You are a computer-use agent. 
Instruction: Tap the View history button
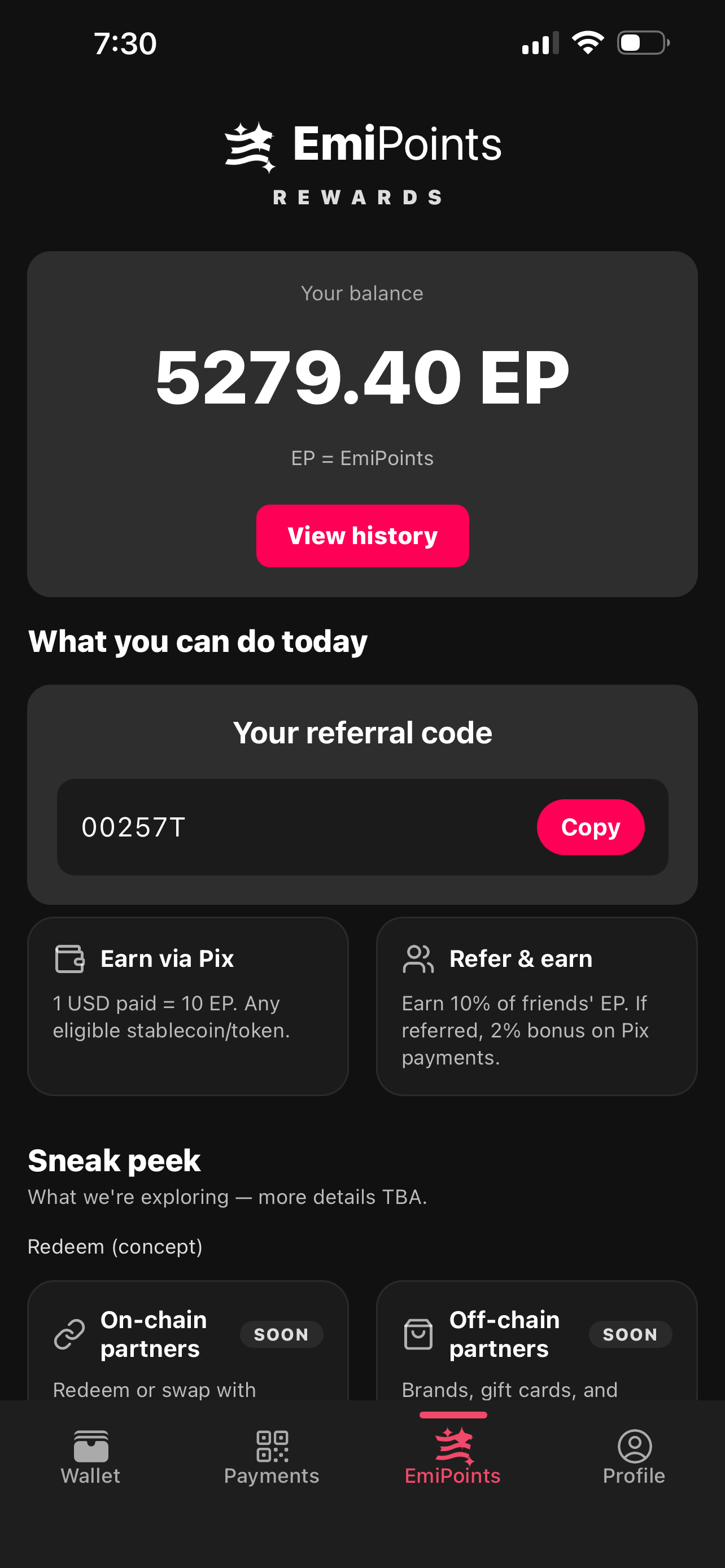(x=362, y=536)
